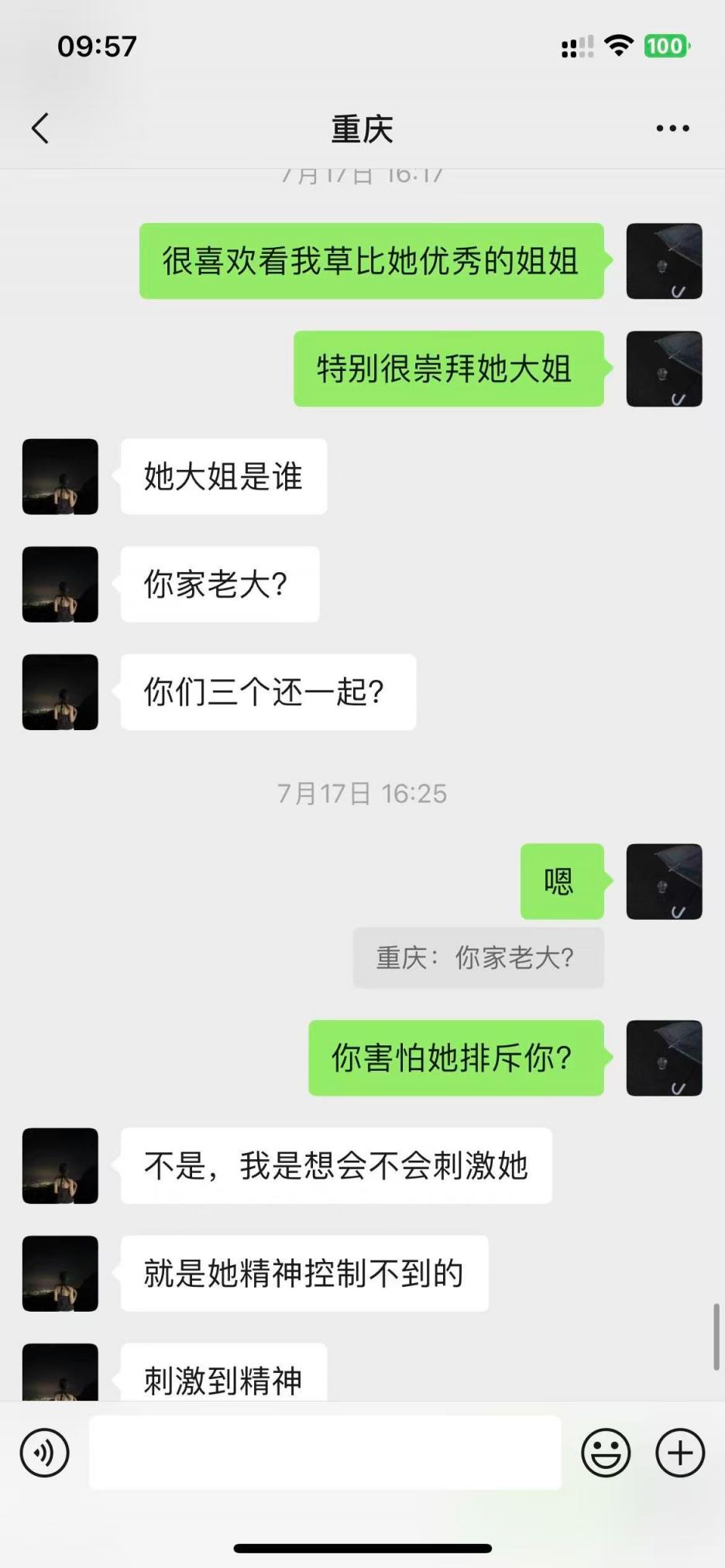Open contact avatar beside 她大姐是谁
The image size is (725, 1568).
[x=60, y=476]
